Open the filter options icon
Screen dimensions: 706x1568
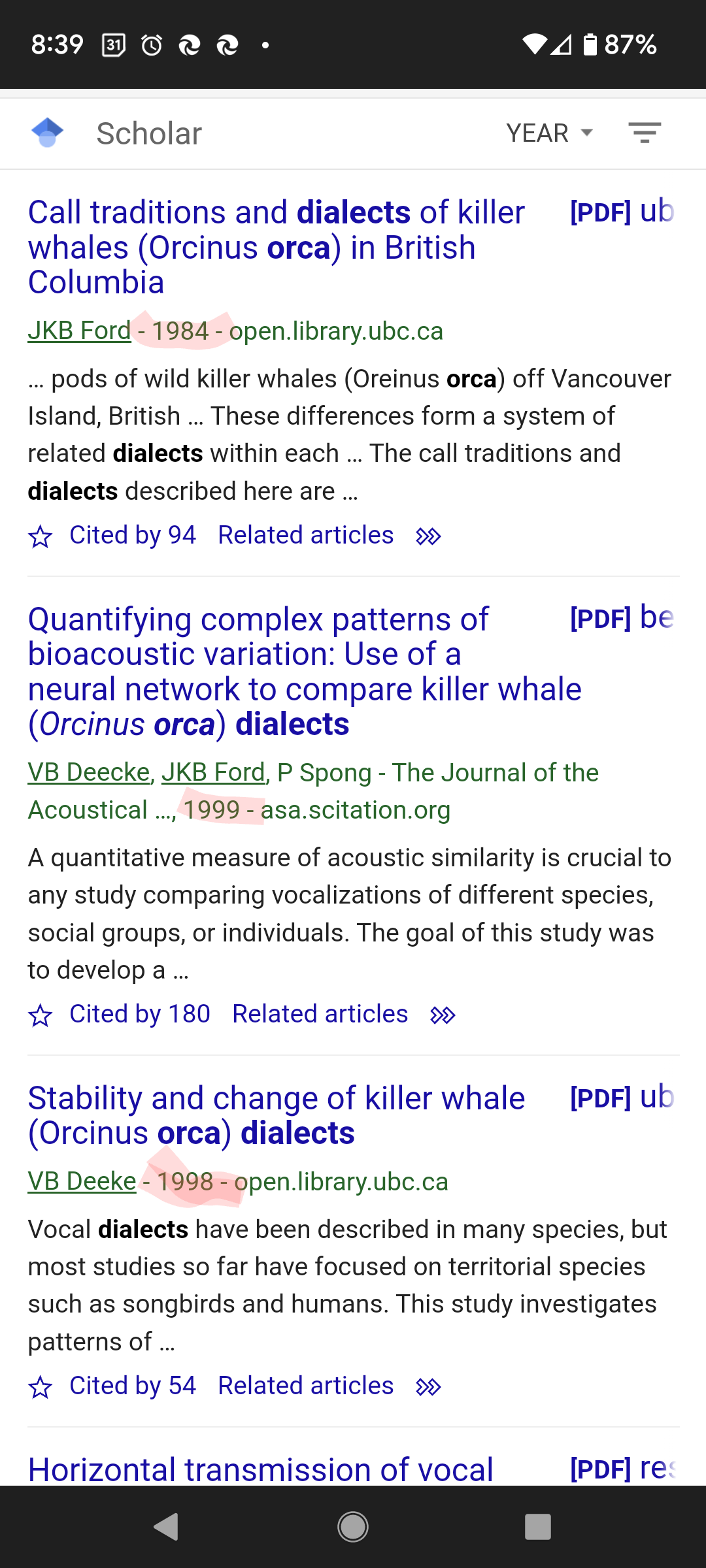[645, 133]
